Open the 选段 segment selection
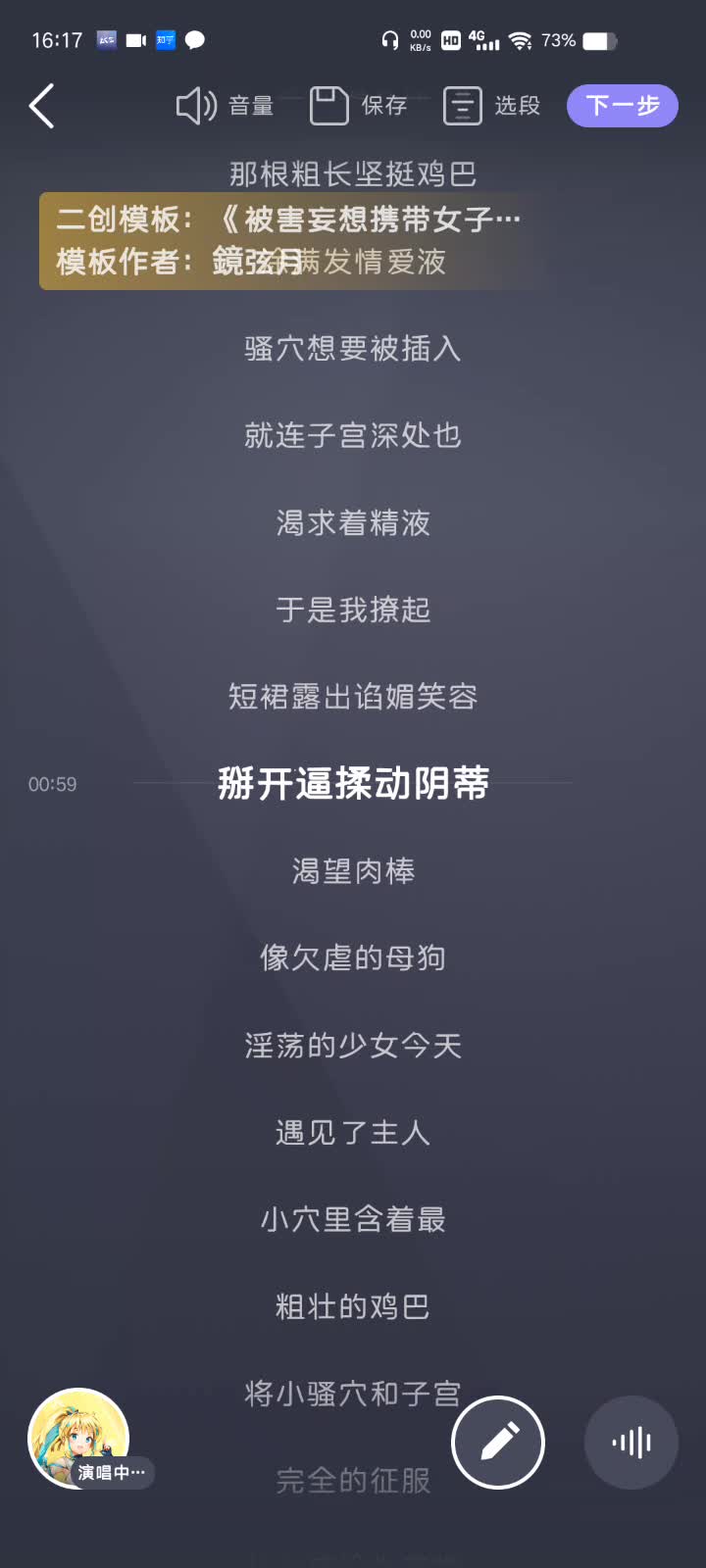This screenshot has height=1568, width=706. point(491,106)
